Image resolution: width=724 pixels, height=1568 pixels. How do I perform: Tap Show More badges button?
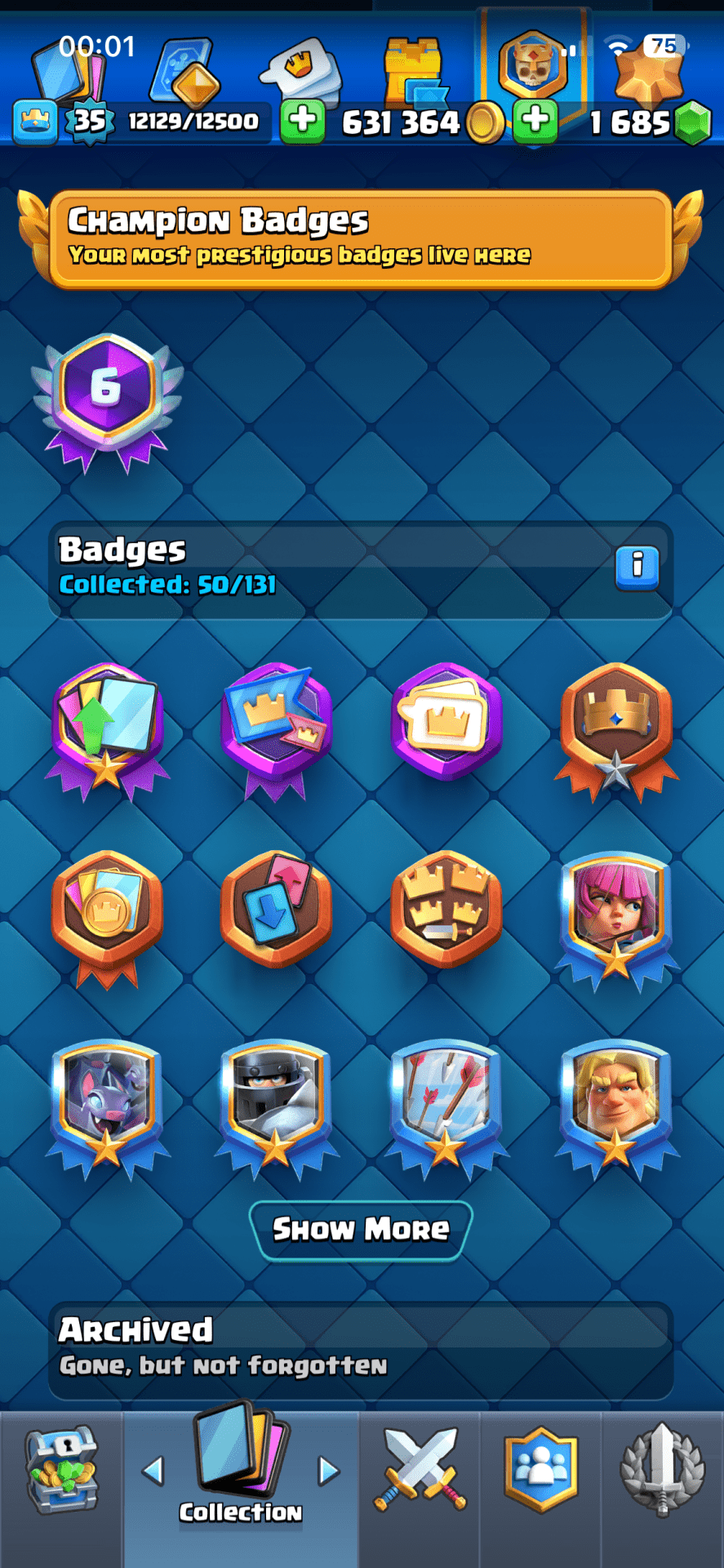[361, 1229]
